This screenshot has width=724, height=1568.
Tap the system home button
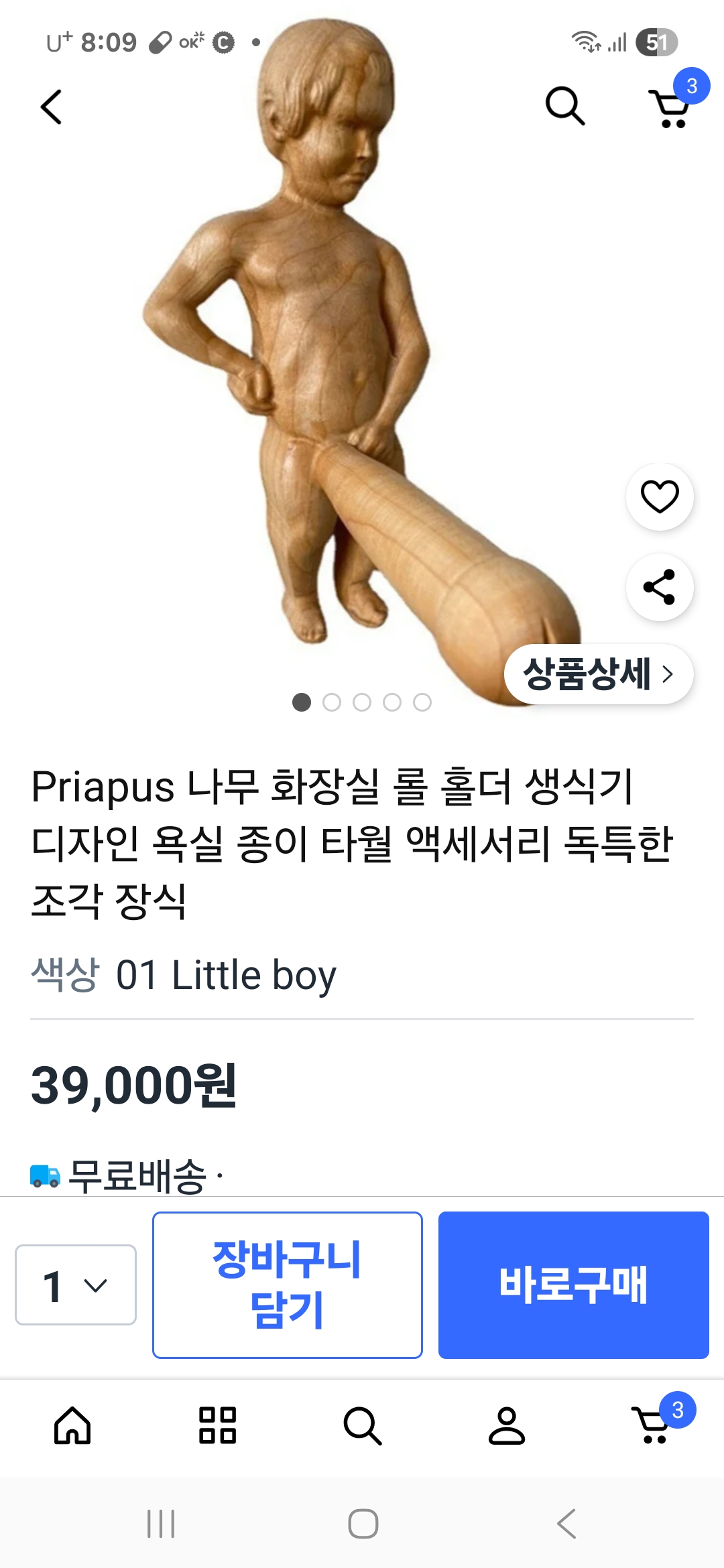(363, 1523)
